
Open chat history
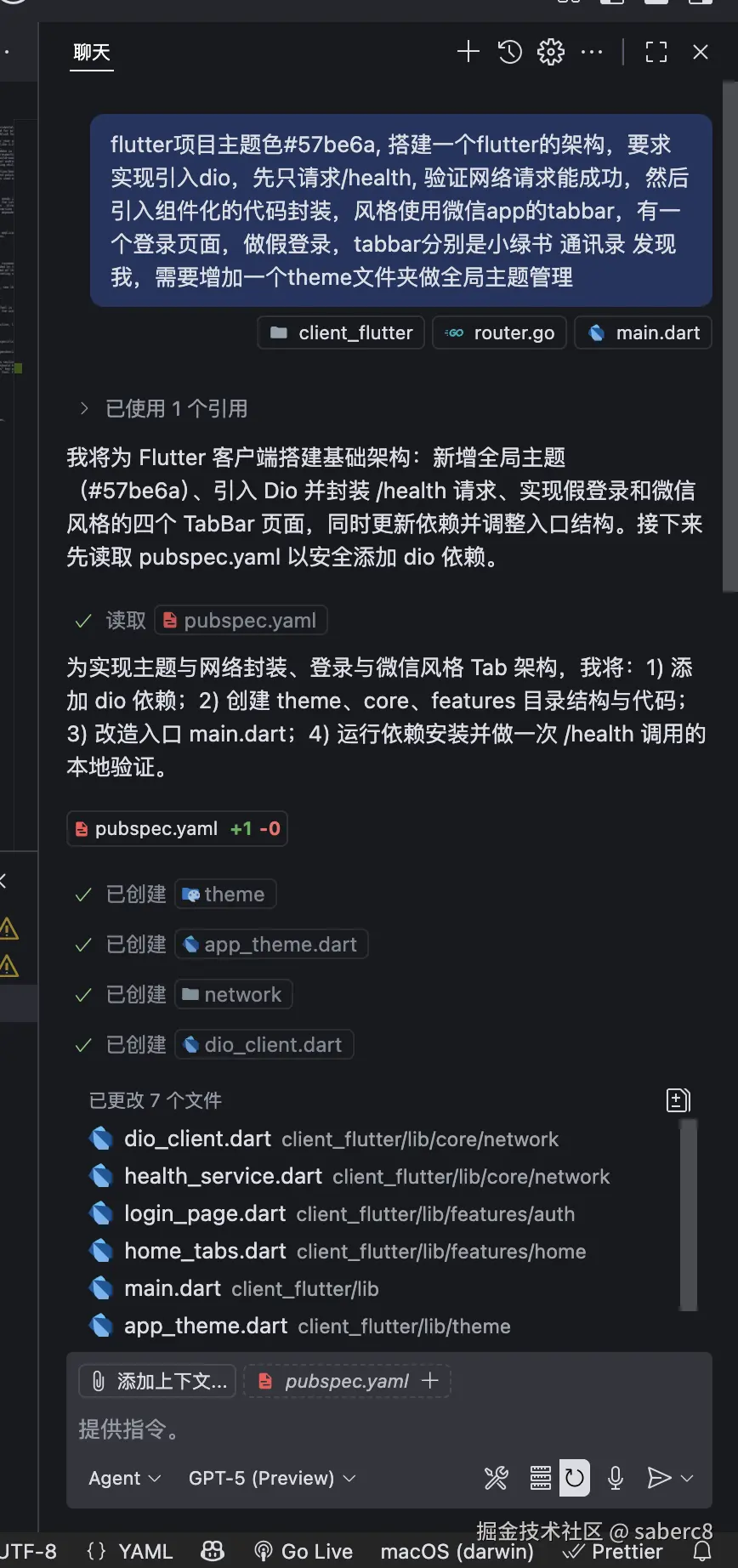(509, 52)
